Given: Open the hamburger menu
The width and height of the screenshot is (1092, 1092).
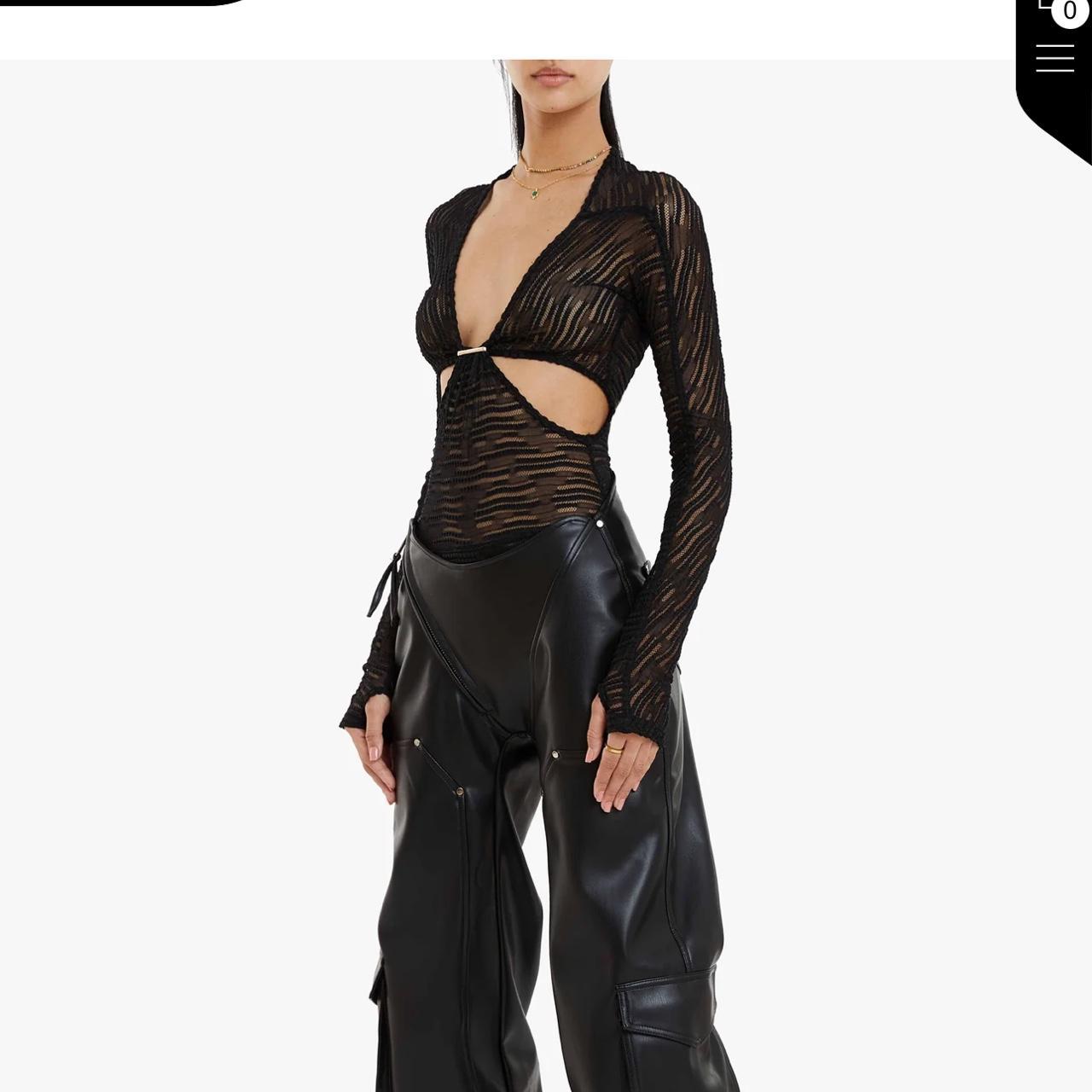Looking at the screenshot, I should coord(1054,58).
